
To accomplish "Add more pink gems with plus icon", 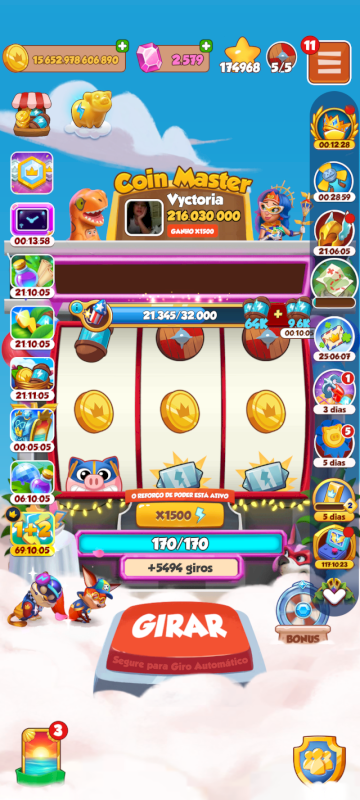I will (205, 46).
